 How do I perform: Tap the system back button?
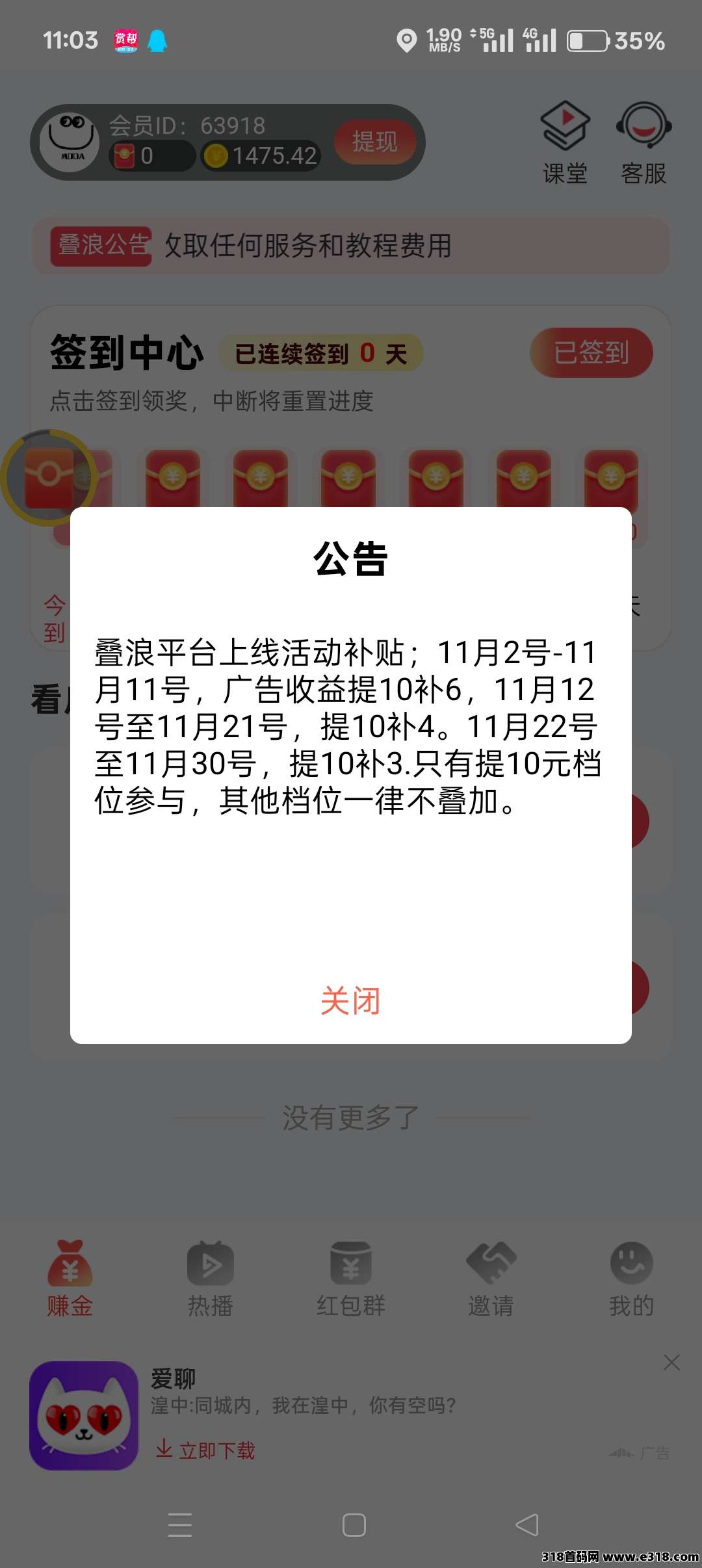tap(526, 1525)
